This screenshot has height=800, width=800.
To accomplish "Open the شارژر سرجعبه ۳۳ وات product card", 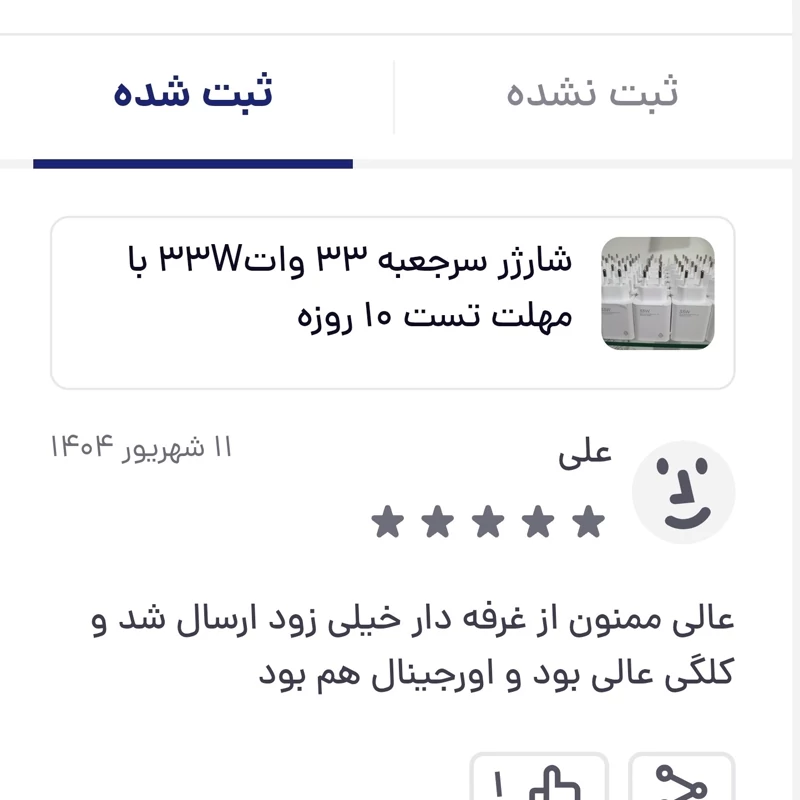I will point(392,302).
